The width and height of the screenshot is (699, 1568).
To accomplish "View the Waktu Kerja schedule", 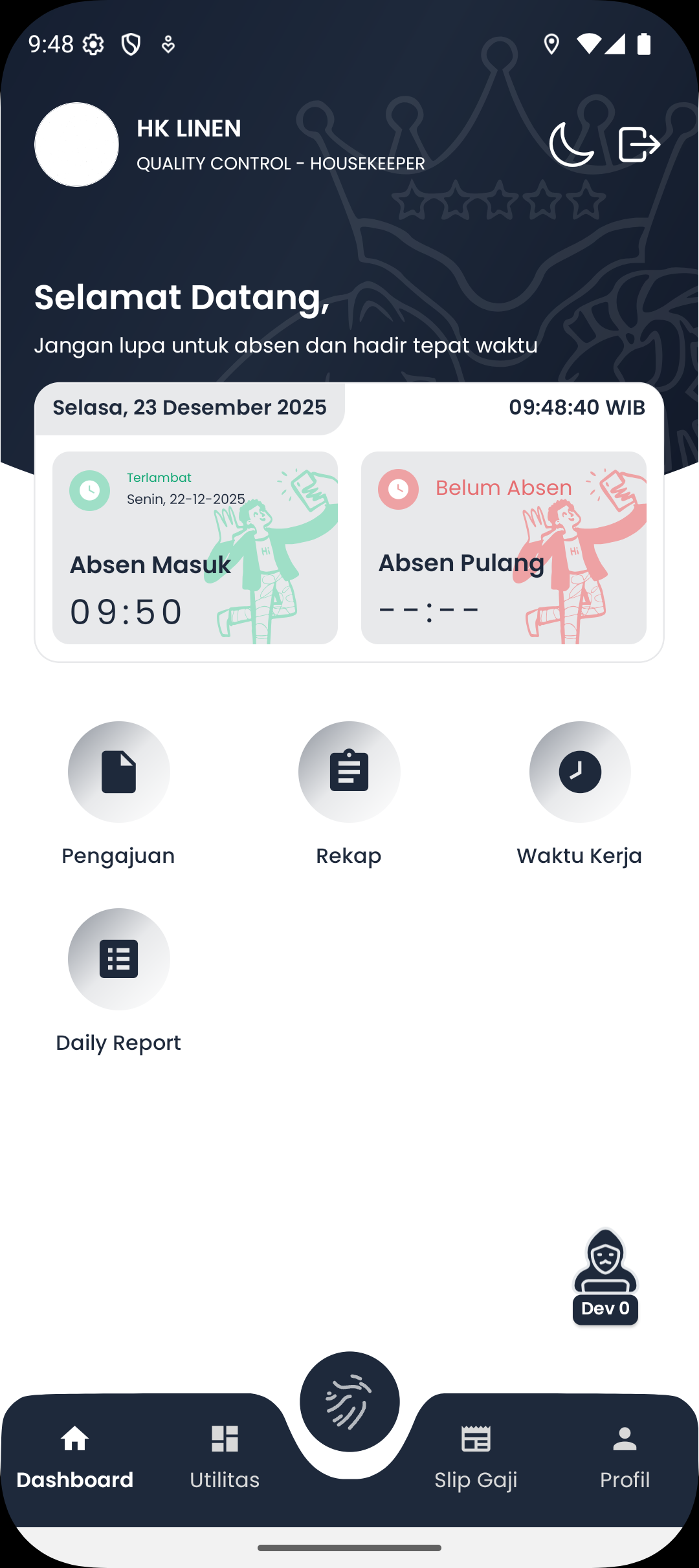I will 580,772.
